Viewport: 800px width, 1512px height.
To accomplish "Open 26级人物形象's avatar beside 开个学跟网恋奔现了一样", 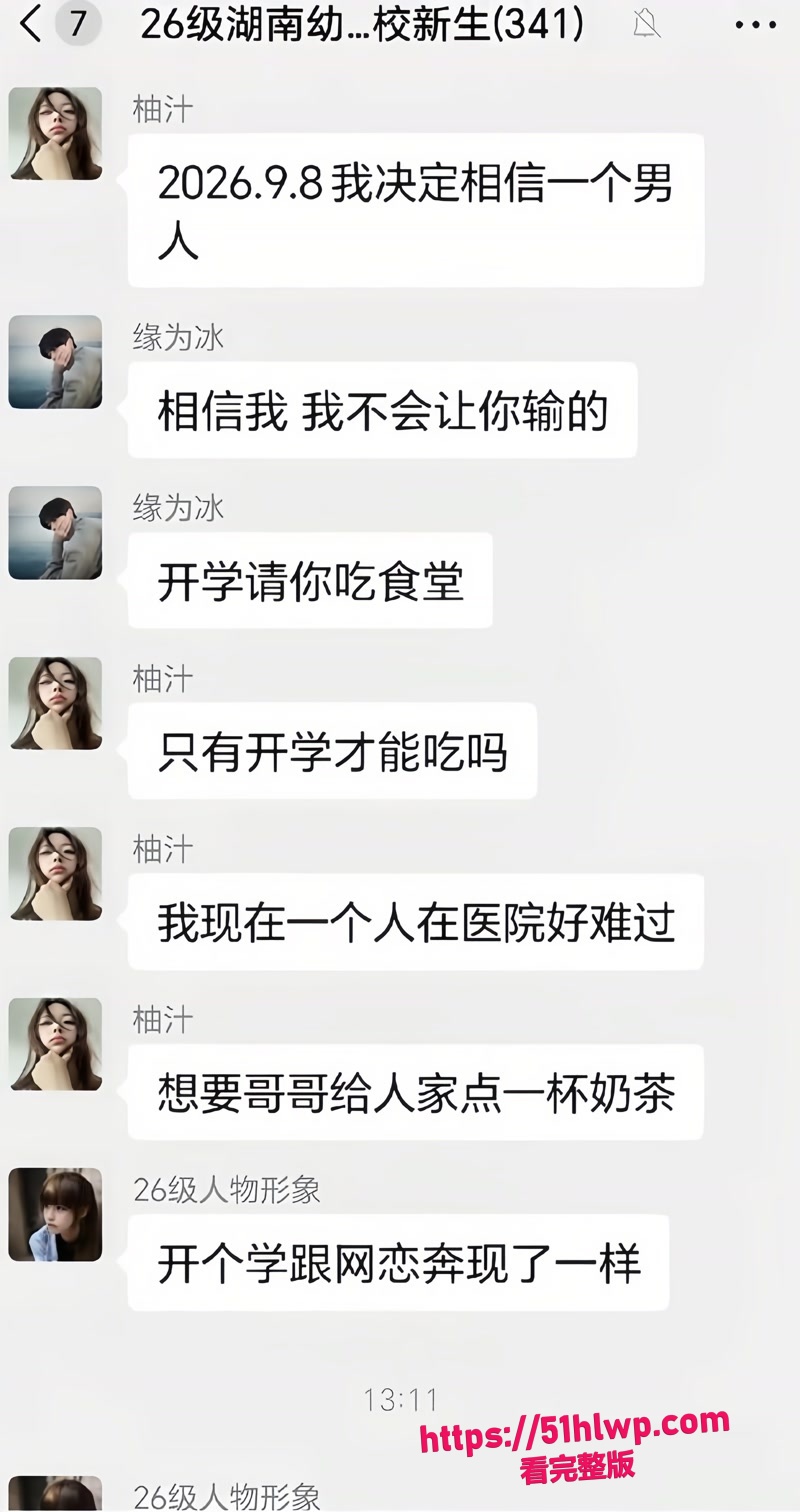I will [55, 1215].
